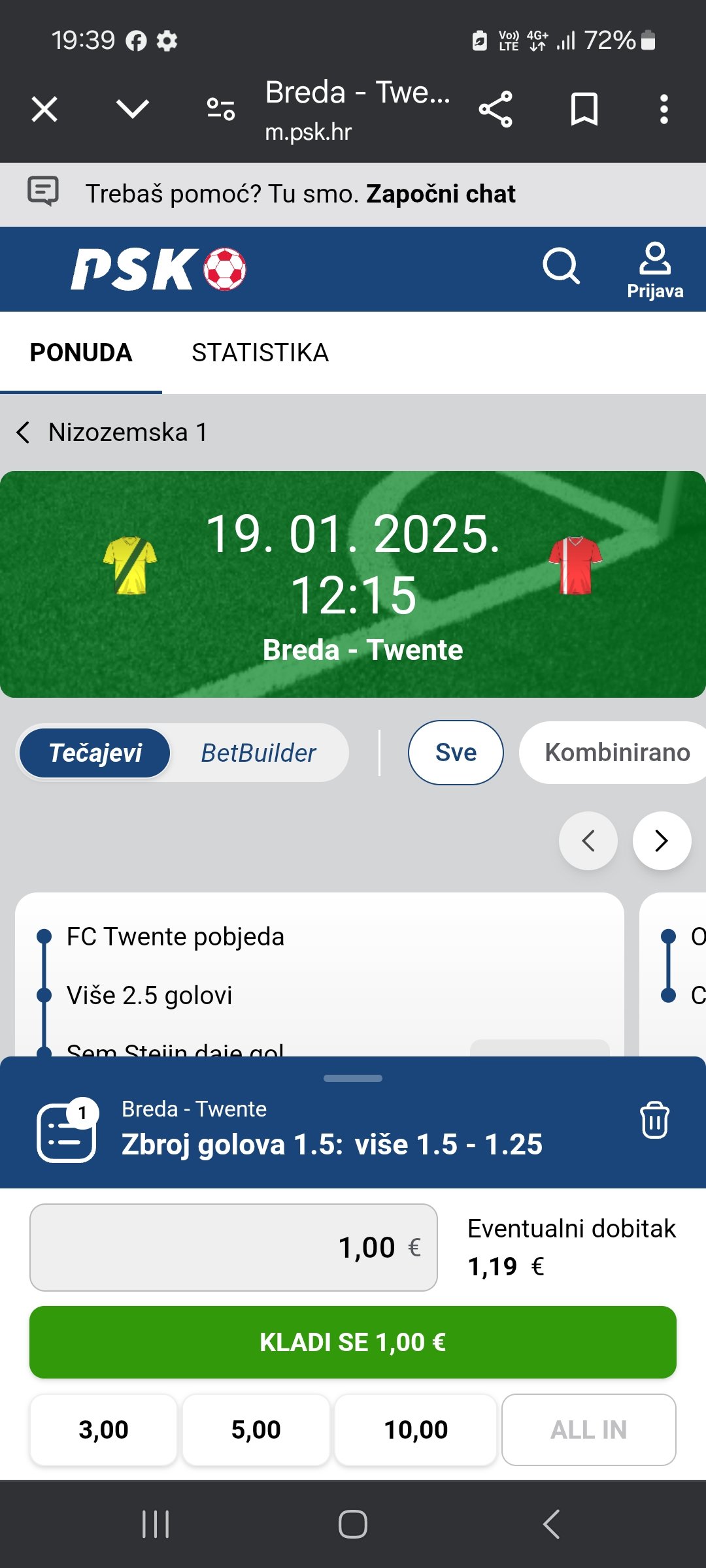
Task: Open the betslip icon with badge 1
Action: click(x=67, y=1132)
